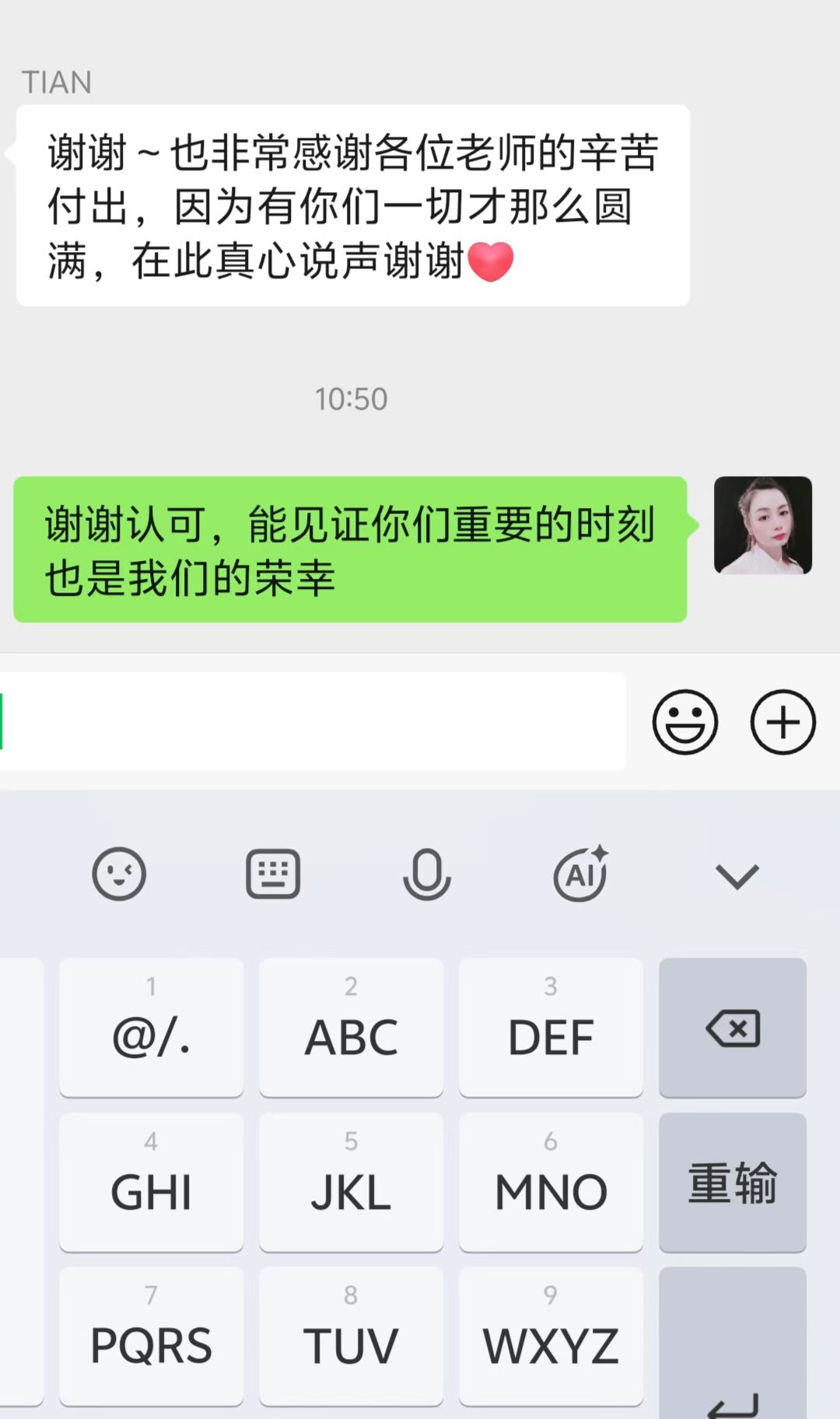Focus the chat message input box
Screen dimensions: 840x1419
pyautogui.click(x=311, y=722)
